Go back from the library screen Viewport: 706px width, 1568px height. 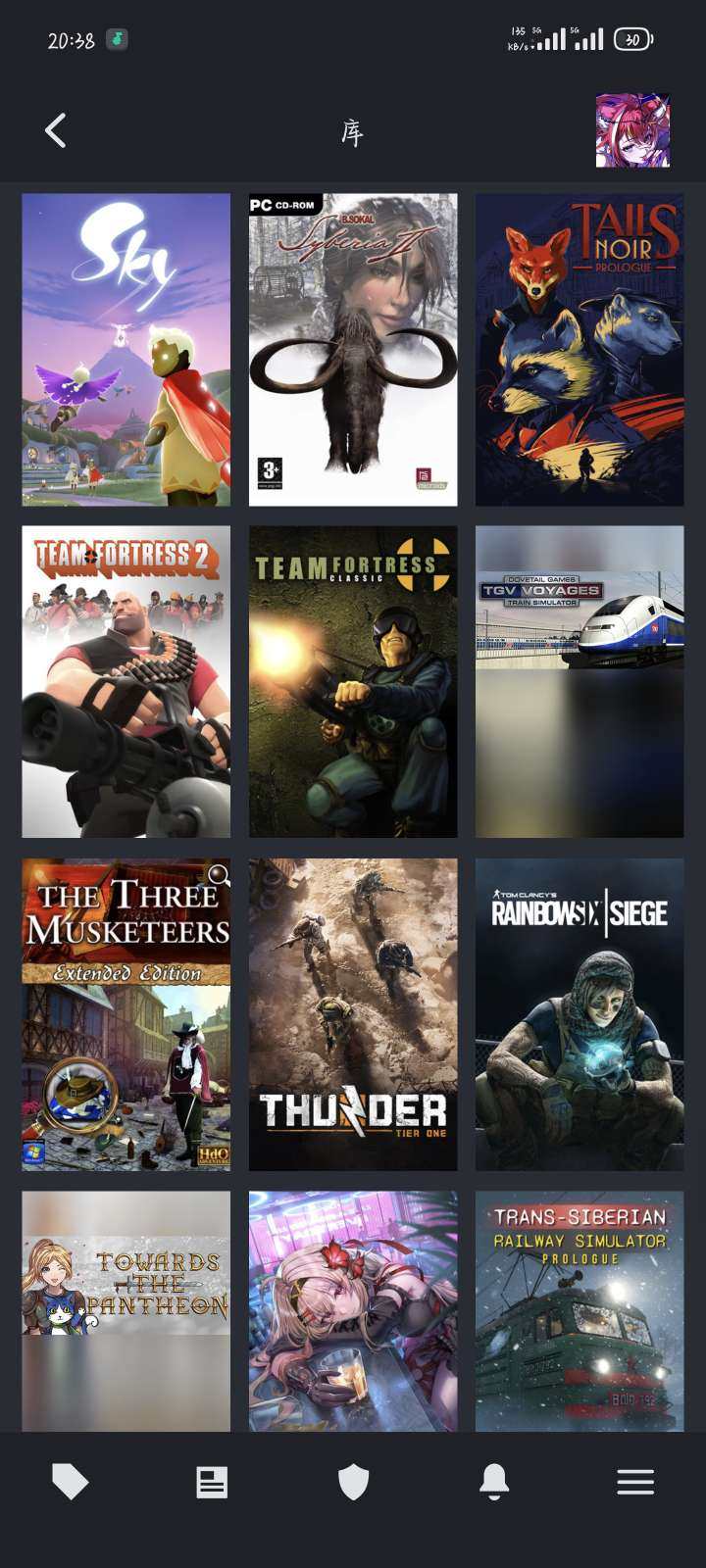[56, 130]
